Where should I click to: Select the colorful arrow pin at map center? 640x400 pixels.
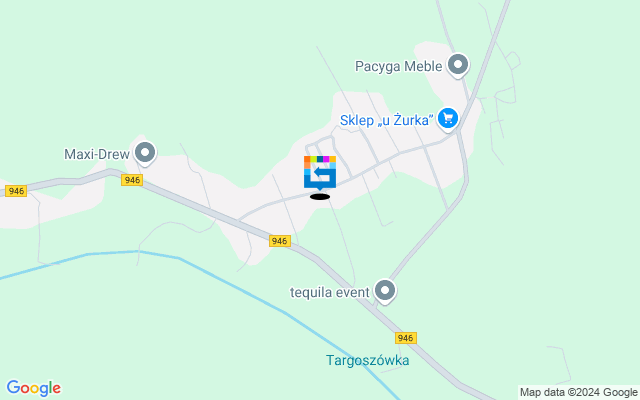(320, 171)
